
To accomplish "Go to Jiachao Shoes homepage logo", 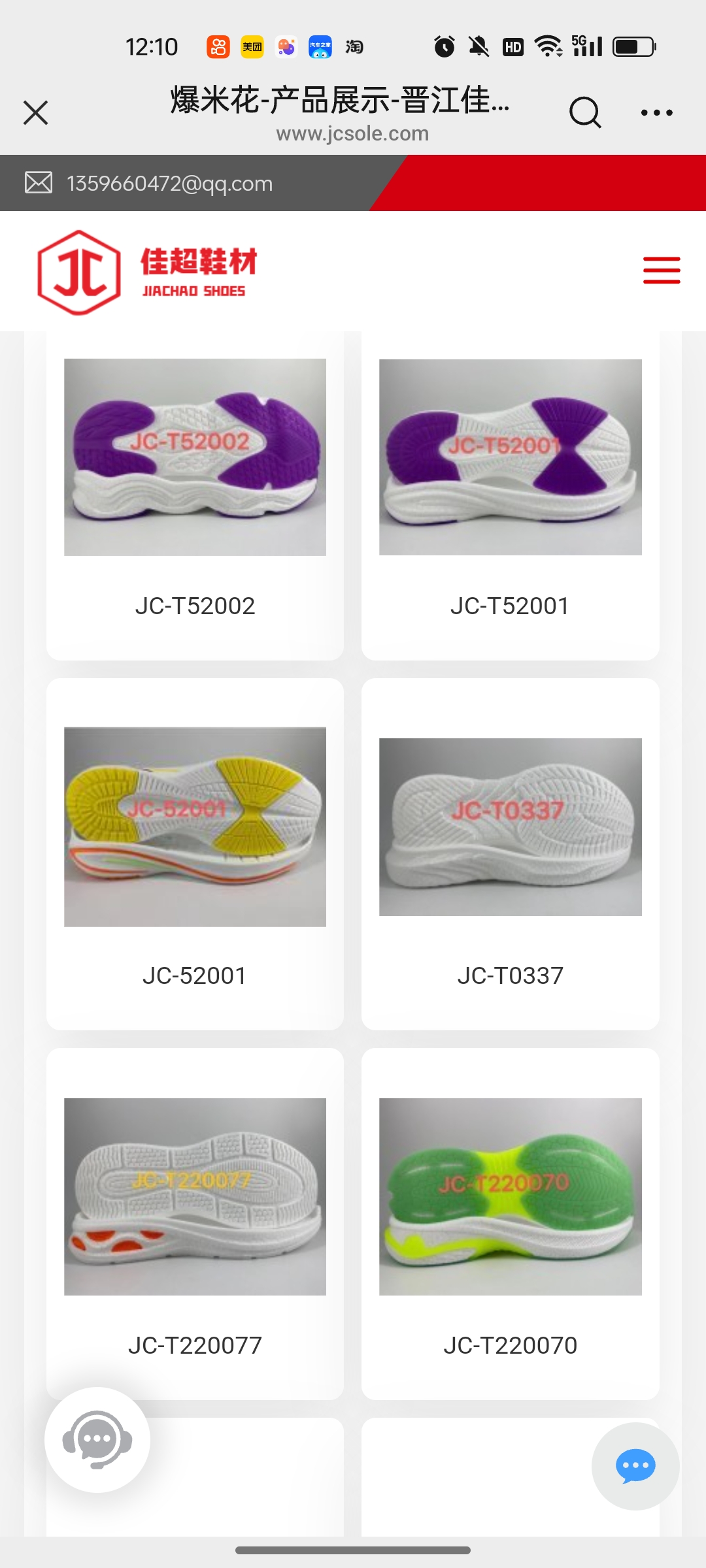I will (x=147, y=272).
